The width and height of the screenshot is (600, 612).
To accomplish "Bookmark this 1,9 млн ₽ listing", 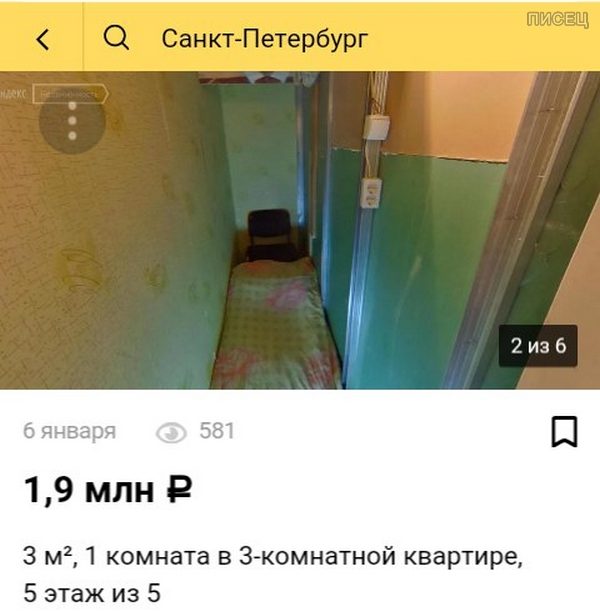I will (x=564, y=432).
